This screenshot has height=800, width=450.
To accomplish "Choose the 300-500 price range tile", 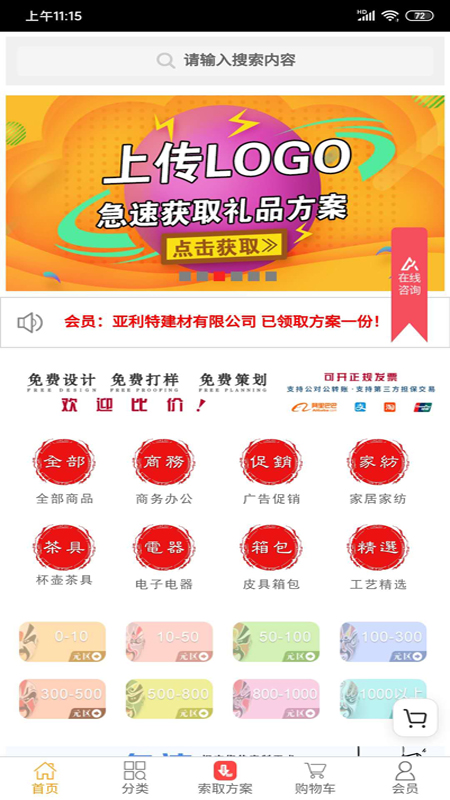I will pyautogui.click(x=62, y=699).
